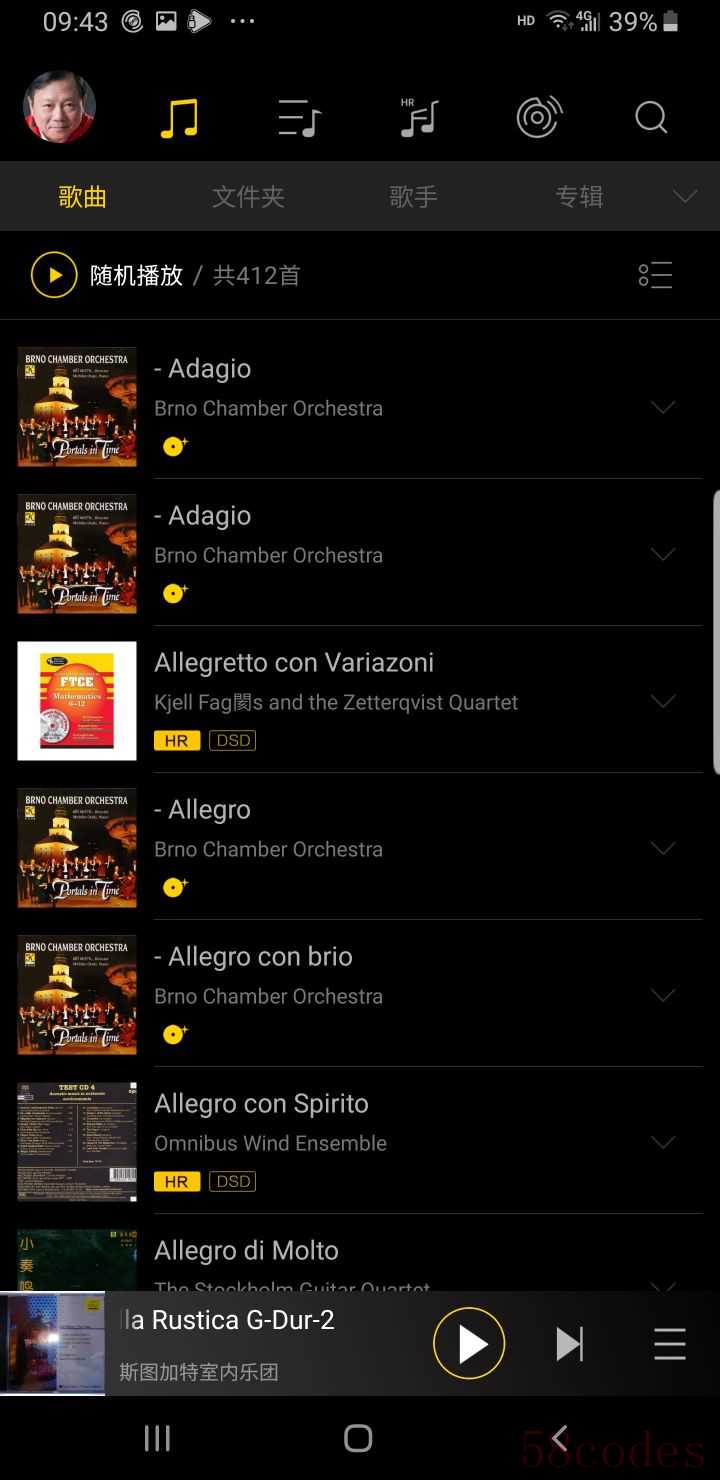The image size is (720, 1480).
Task: Open the HR music section
Action: point(418,118)
